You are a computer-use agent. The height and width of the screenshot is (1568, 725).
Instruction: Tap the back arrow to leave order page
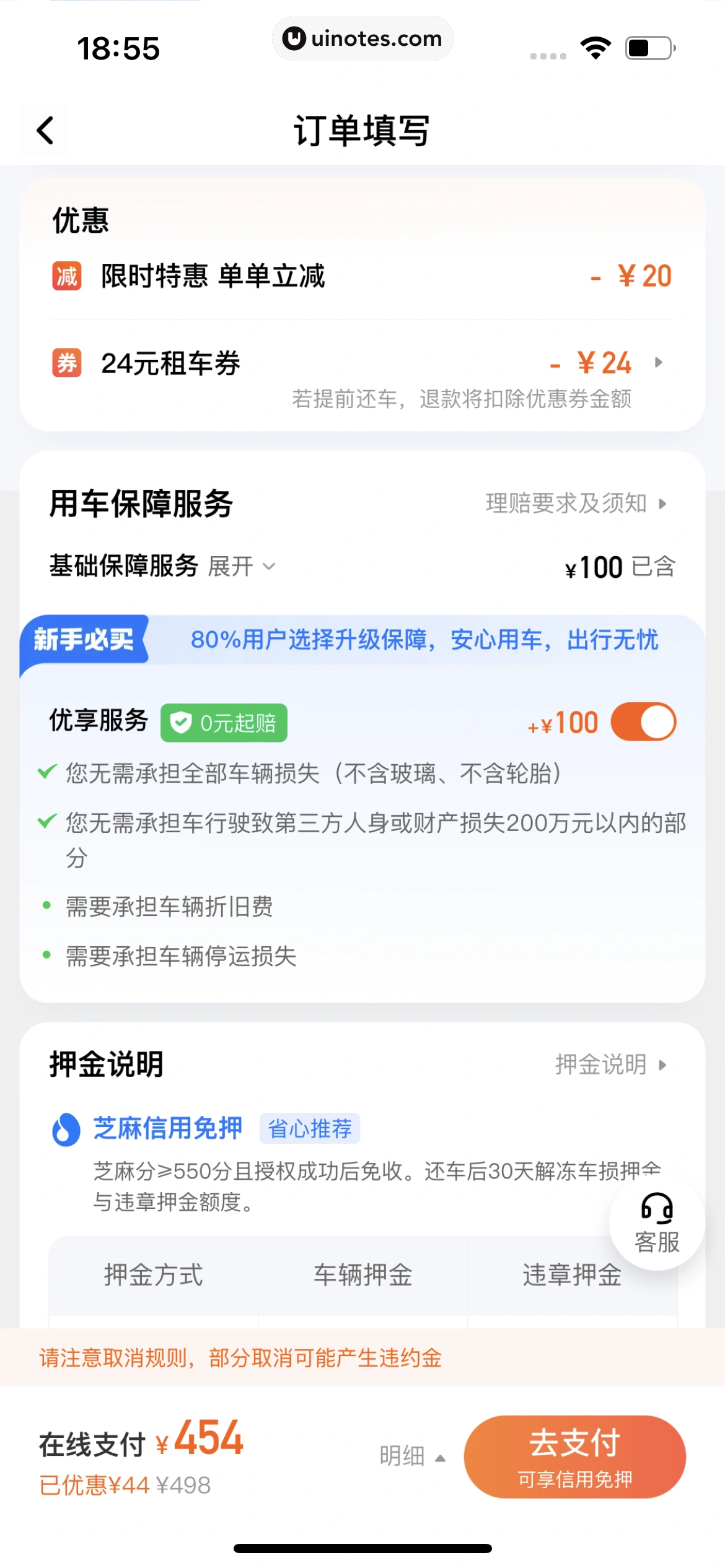click(x=43, y=131)
